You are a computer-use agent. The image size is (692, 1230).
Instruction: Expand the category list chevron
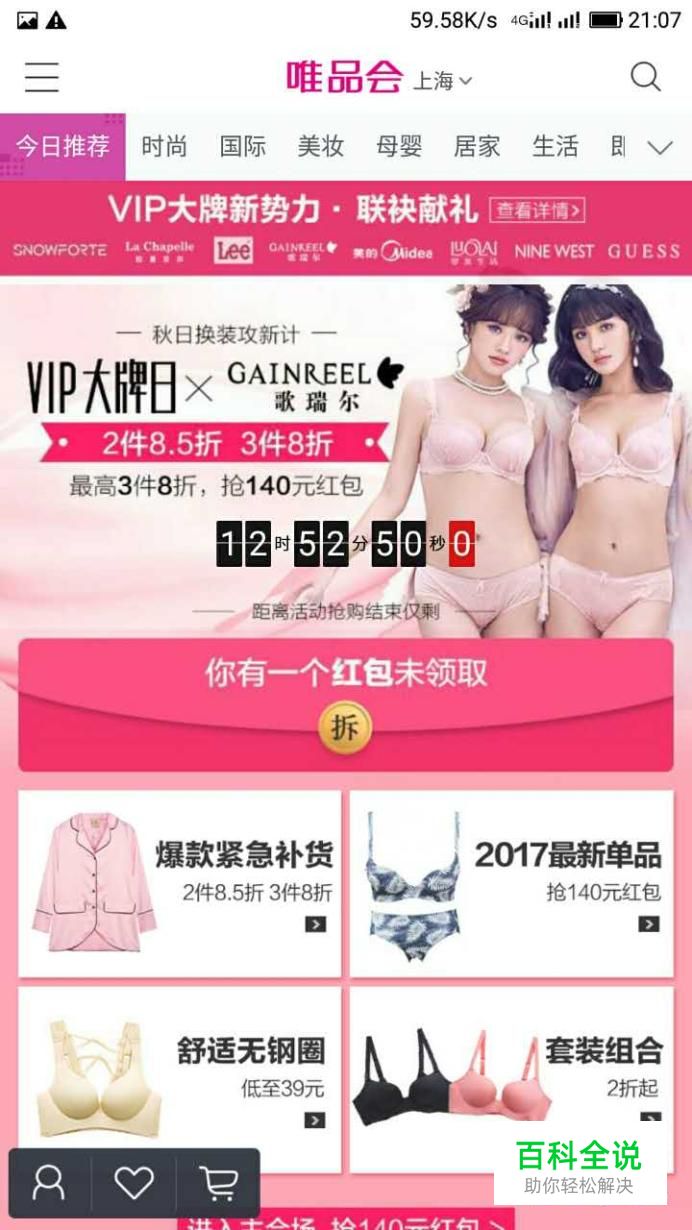pyautogui.click(x=660, y=148)
